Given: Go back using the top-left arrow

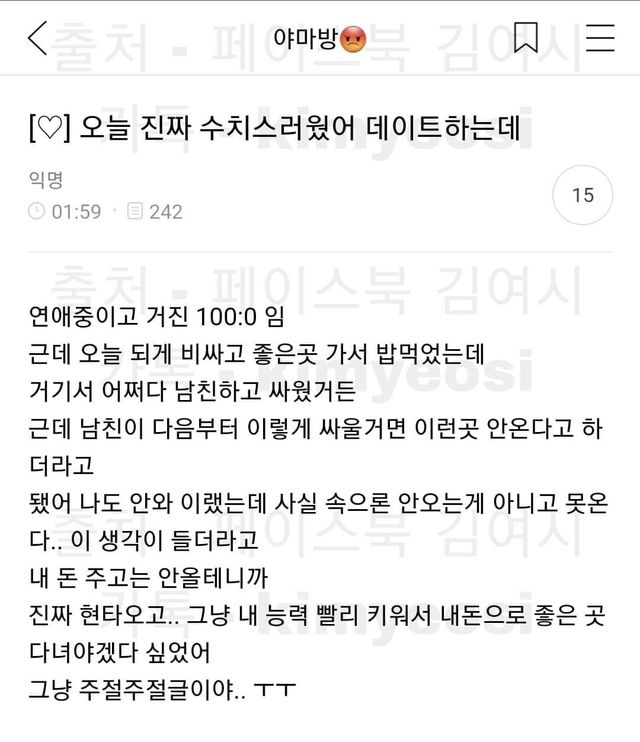Looking at the screenshot, I should pyautogui.click(x=37, y=38).
